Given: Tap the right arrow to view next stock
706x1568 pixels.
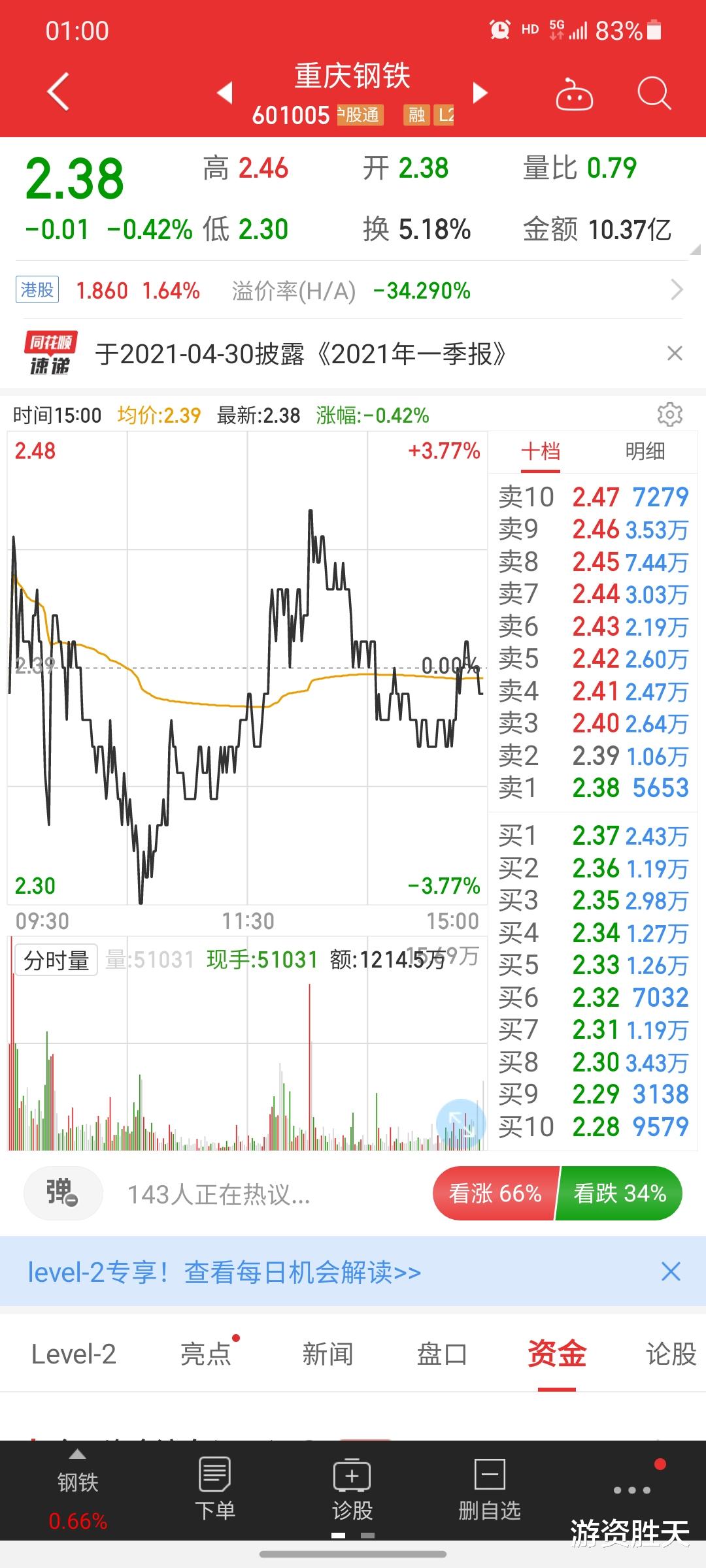Looking at the screenshot, I should click(x=479, y=93).
